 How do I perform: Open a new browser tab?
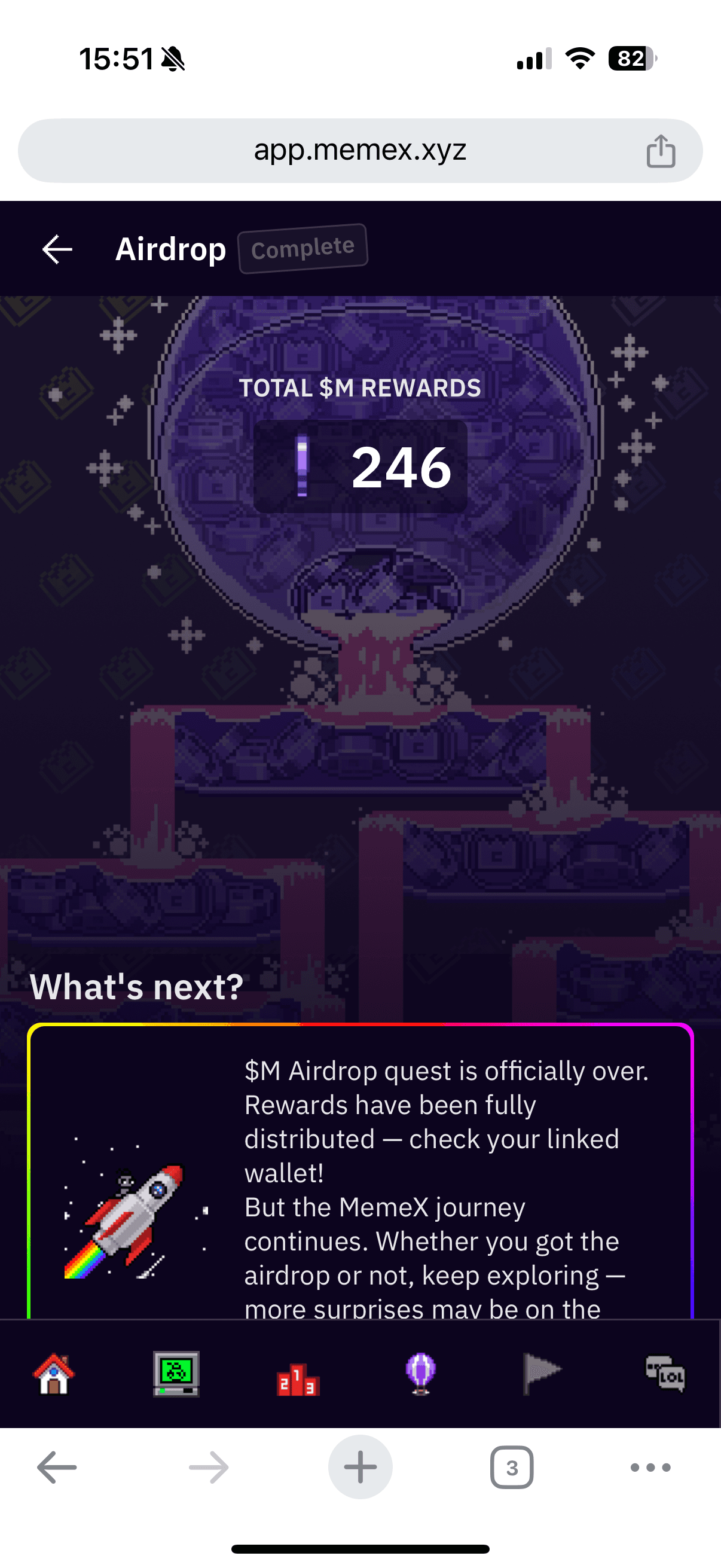(360, 1468)
